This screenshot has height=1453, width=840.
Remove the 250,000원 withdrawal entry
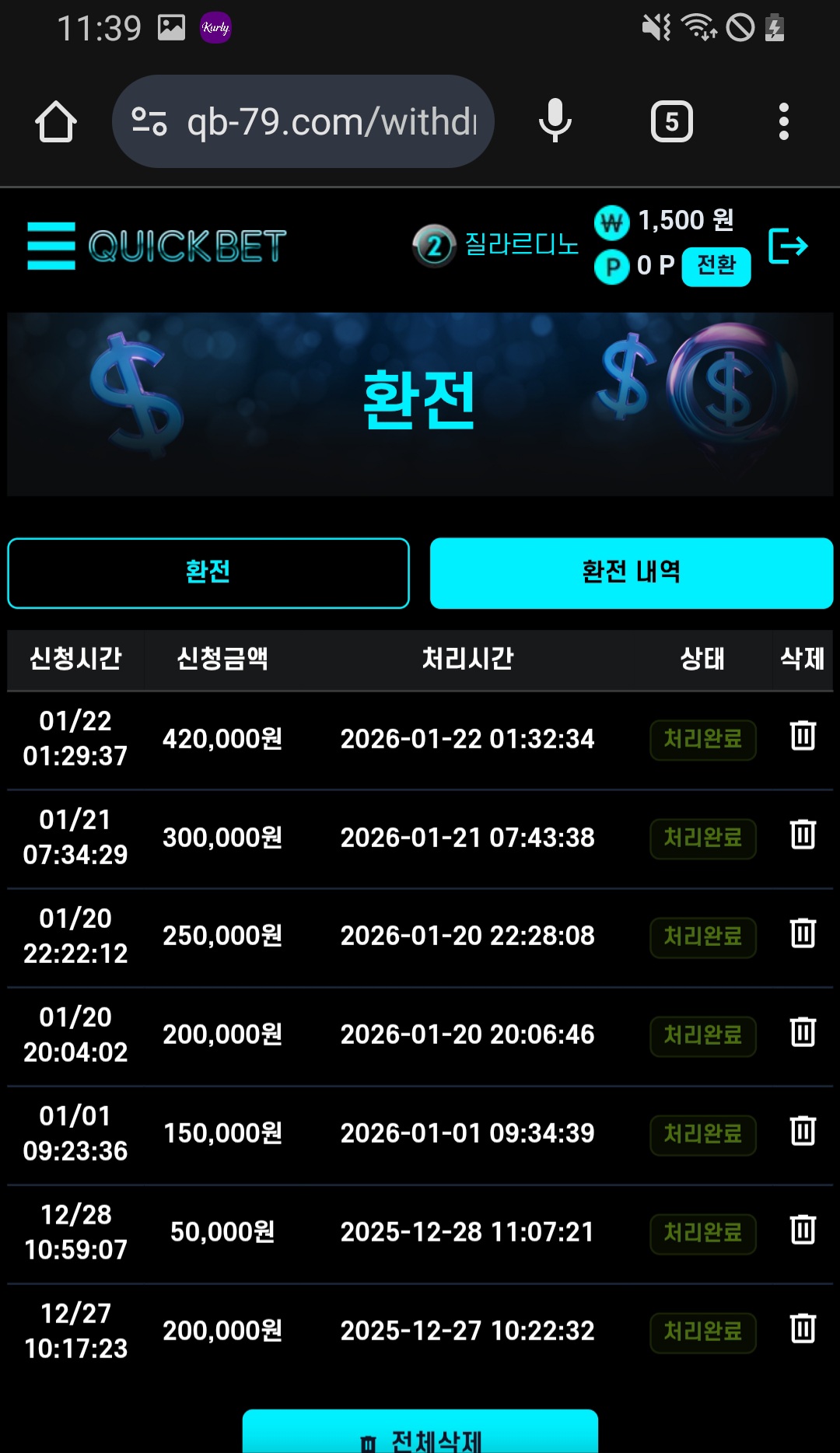(803, 933)
